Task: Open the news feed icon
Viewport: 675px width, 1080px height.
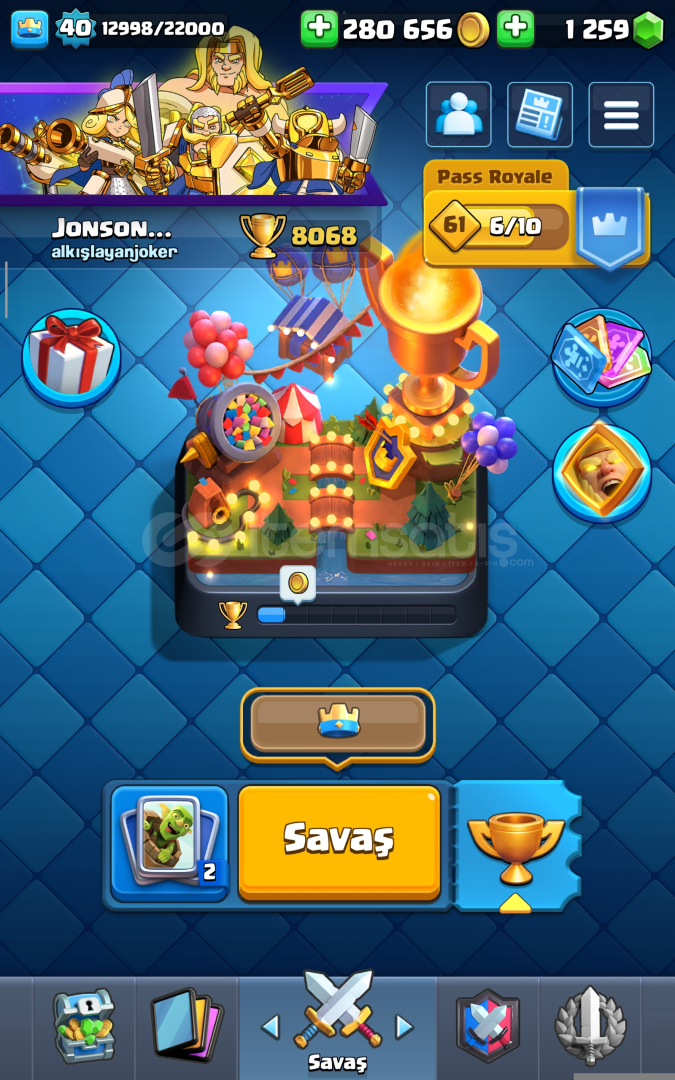Action: point(540,115)
